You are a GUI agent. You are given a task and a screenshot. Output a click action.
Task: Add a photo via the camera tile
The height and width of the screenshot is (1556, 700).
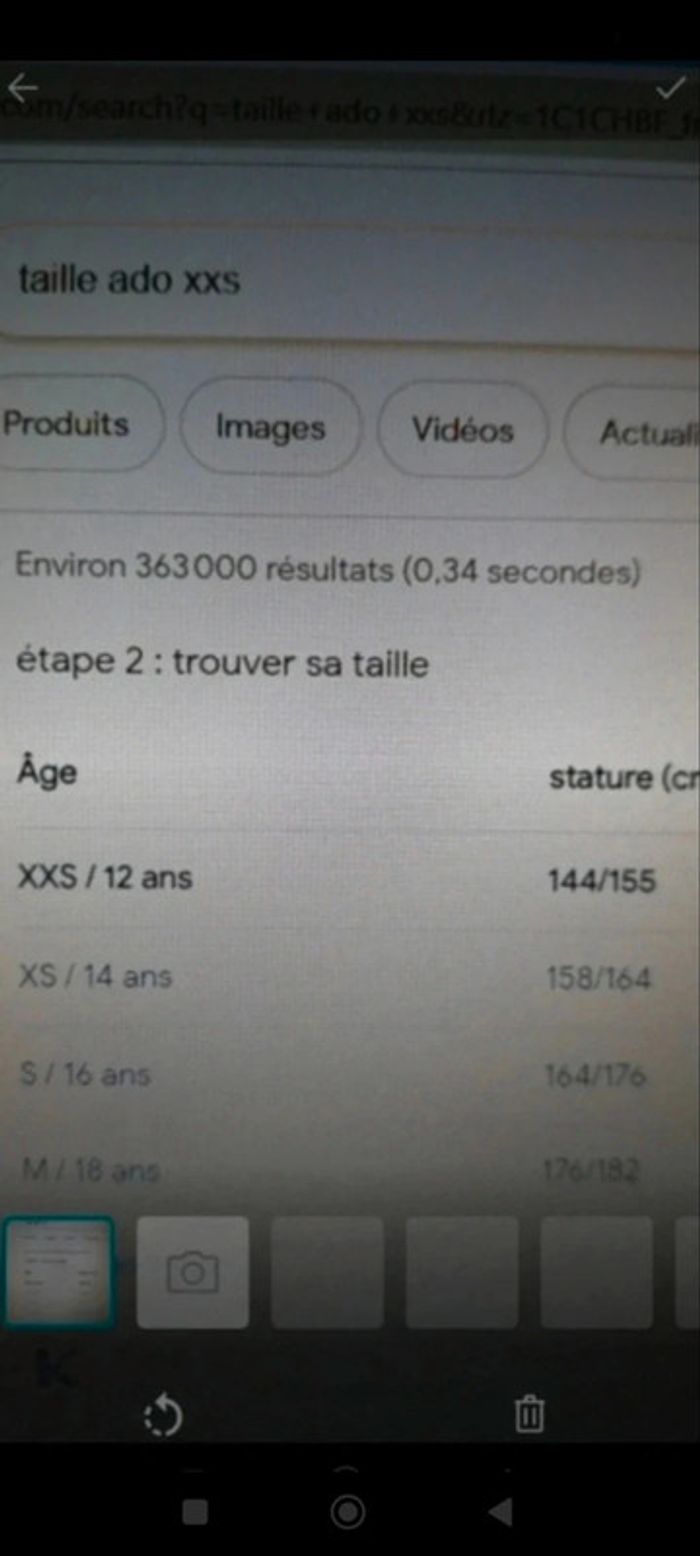[192, 1272]
